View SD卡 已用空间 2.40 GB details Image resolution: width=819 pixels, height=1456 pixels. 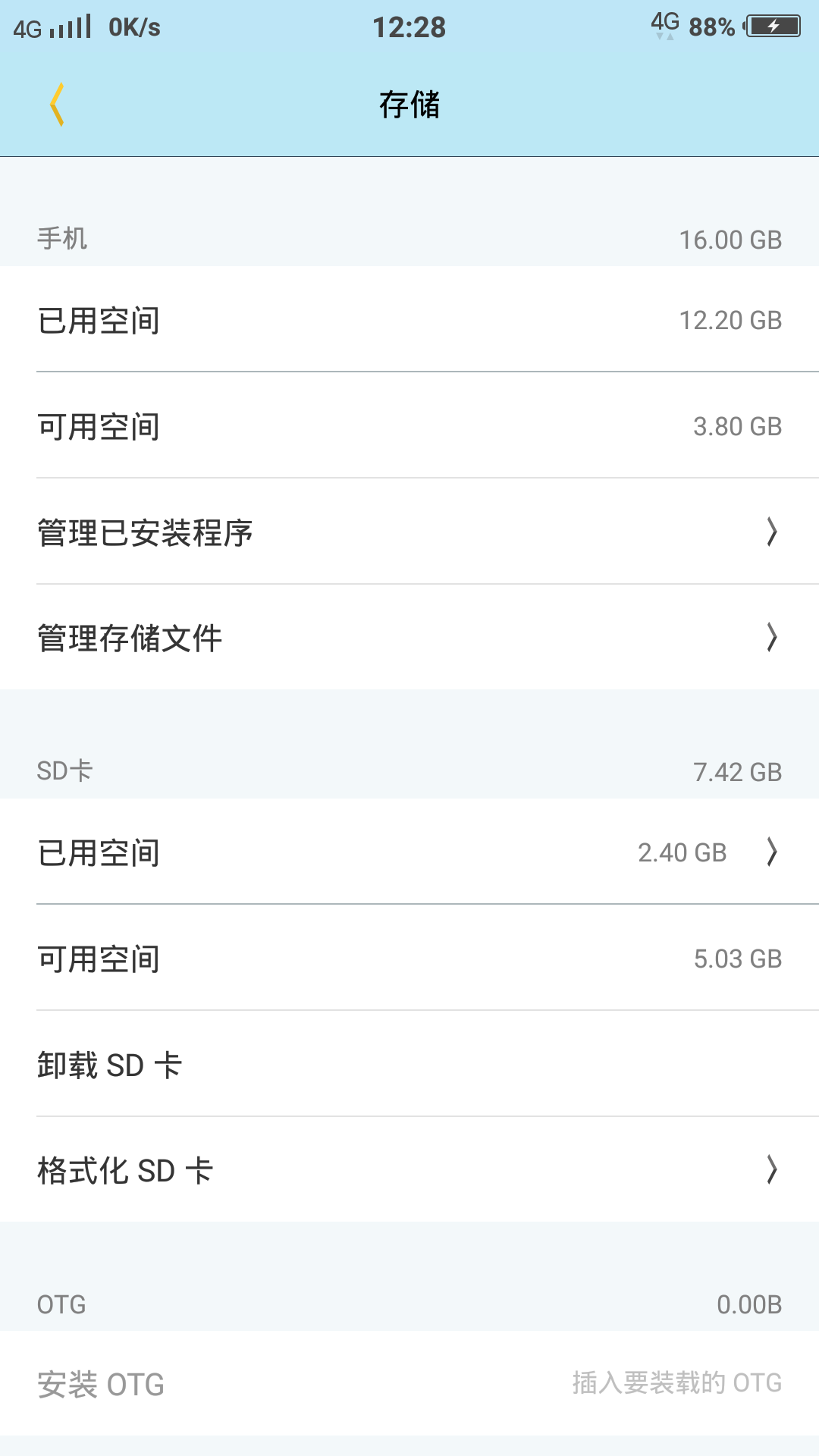click(x=409, y=852)
